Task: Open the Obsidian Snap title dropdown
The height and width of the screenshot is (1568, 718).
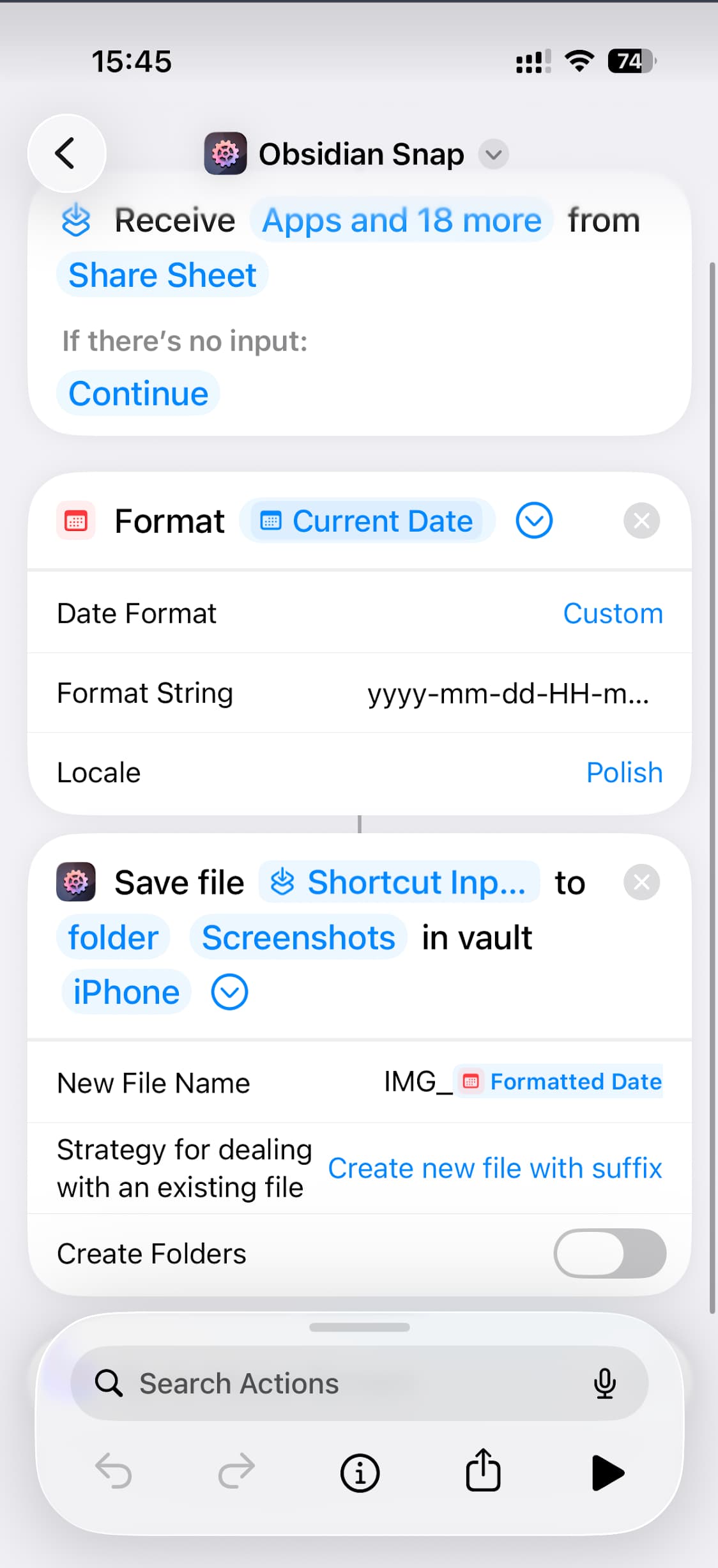Action: click(493, 154)
